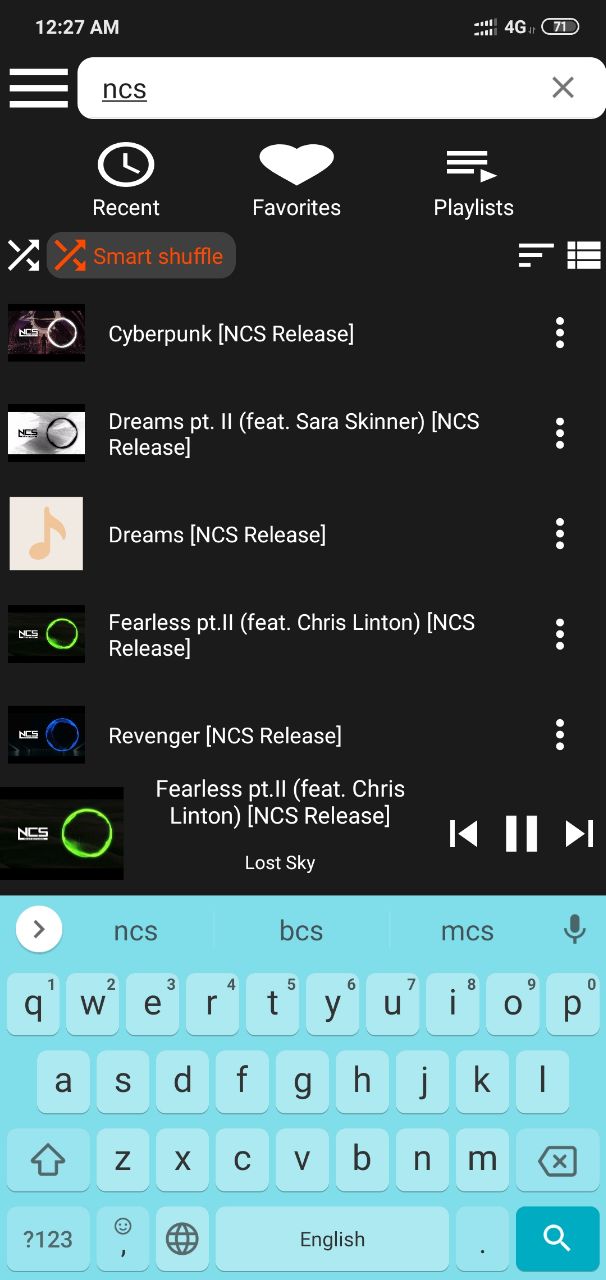This screenshot has height=1280, width=606.
Task: Open options for Dreams pt. II track
Action: 560,433
